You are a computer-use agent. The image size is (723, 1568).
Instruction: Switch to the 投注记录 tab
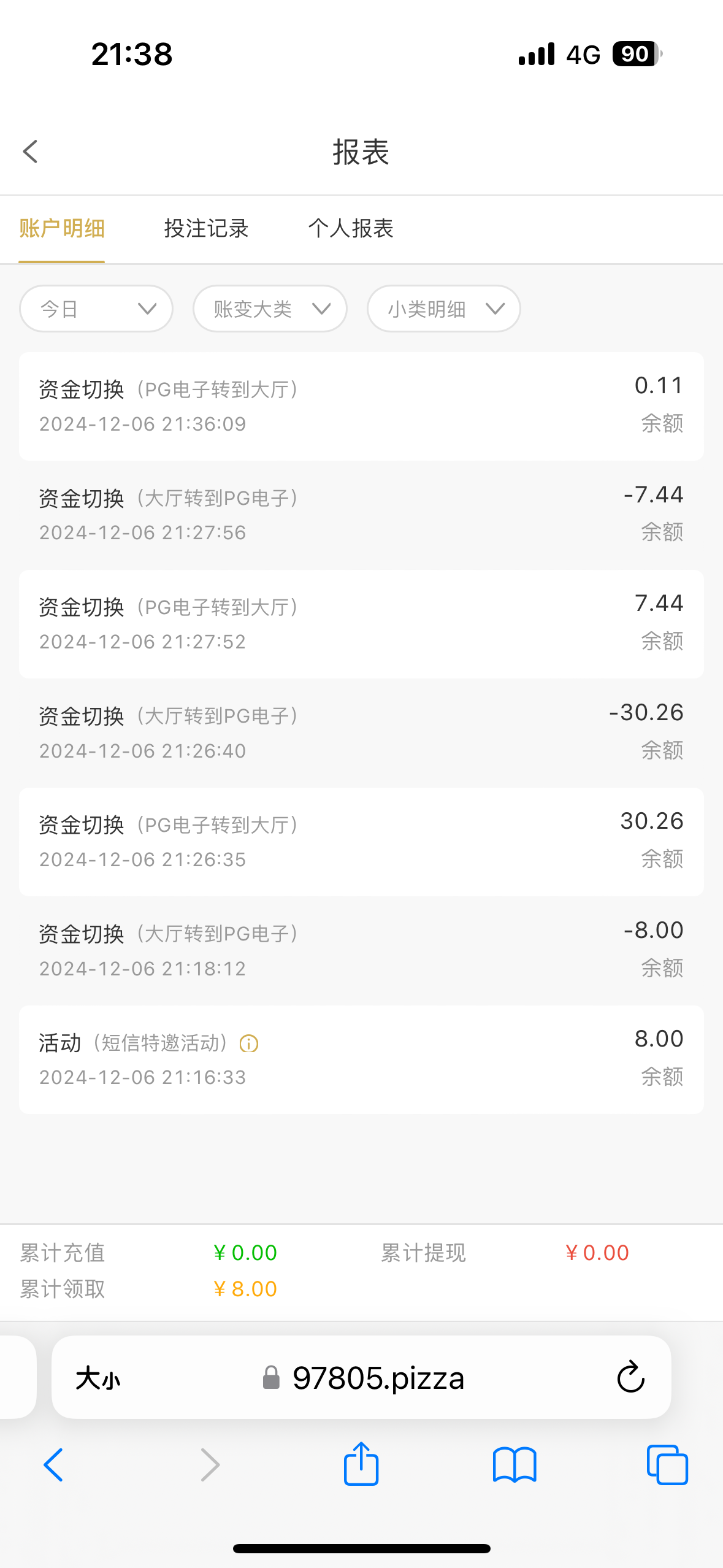pyautogui.click(x=205, y=228)
